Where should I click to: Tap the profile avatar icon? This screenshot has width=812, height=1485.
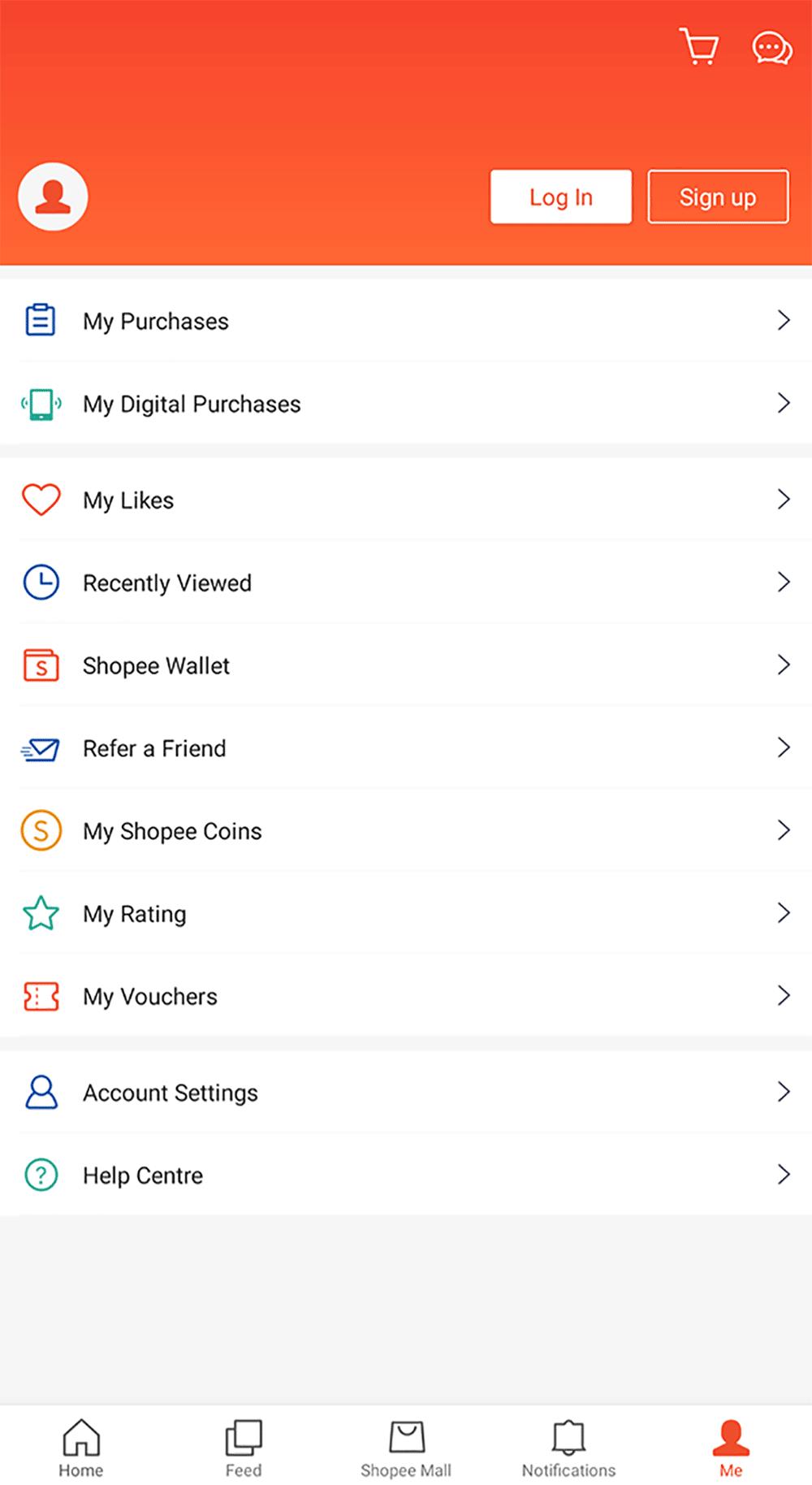(x=52, y=197)
